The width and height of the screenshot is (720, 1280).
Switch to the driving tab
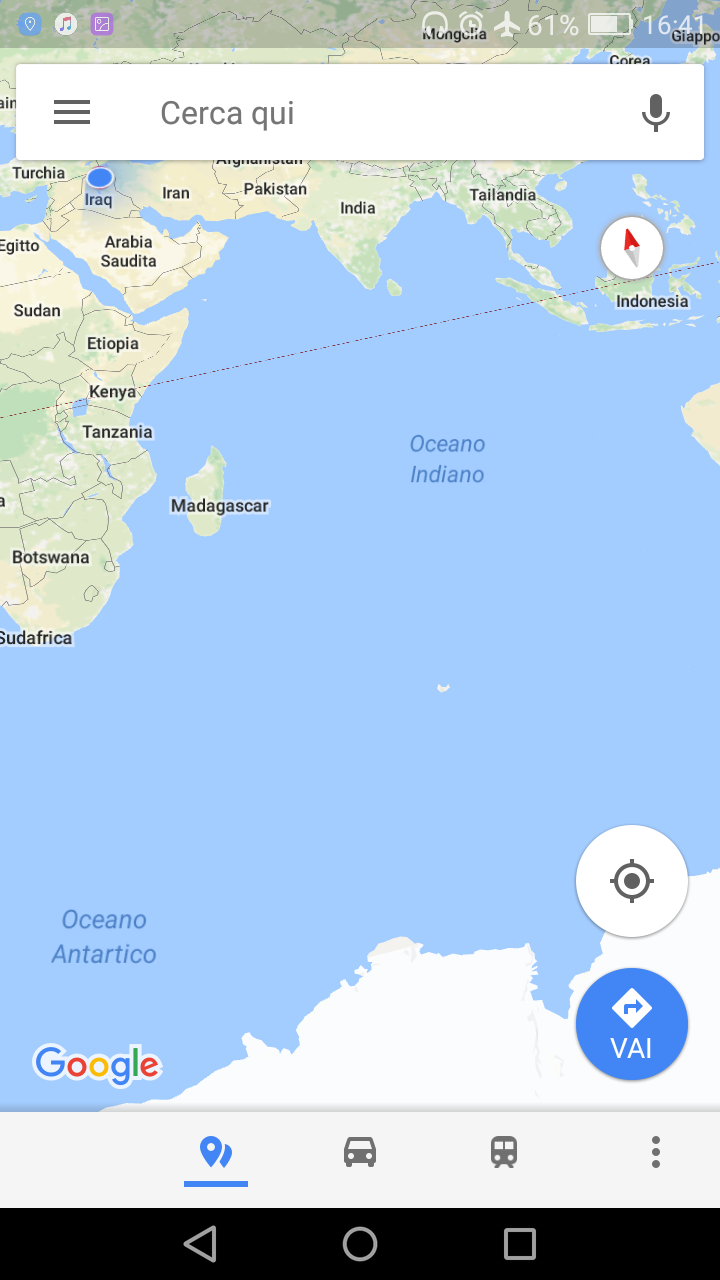pyautogui.click(x=360, y=1153)
